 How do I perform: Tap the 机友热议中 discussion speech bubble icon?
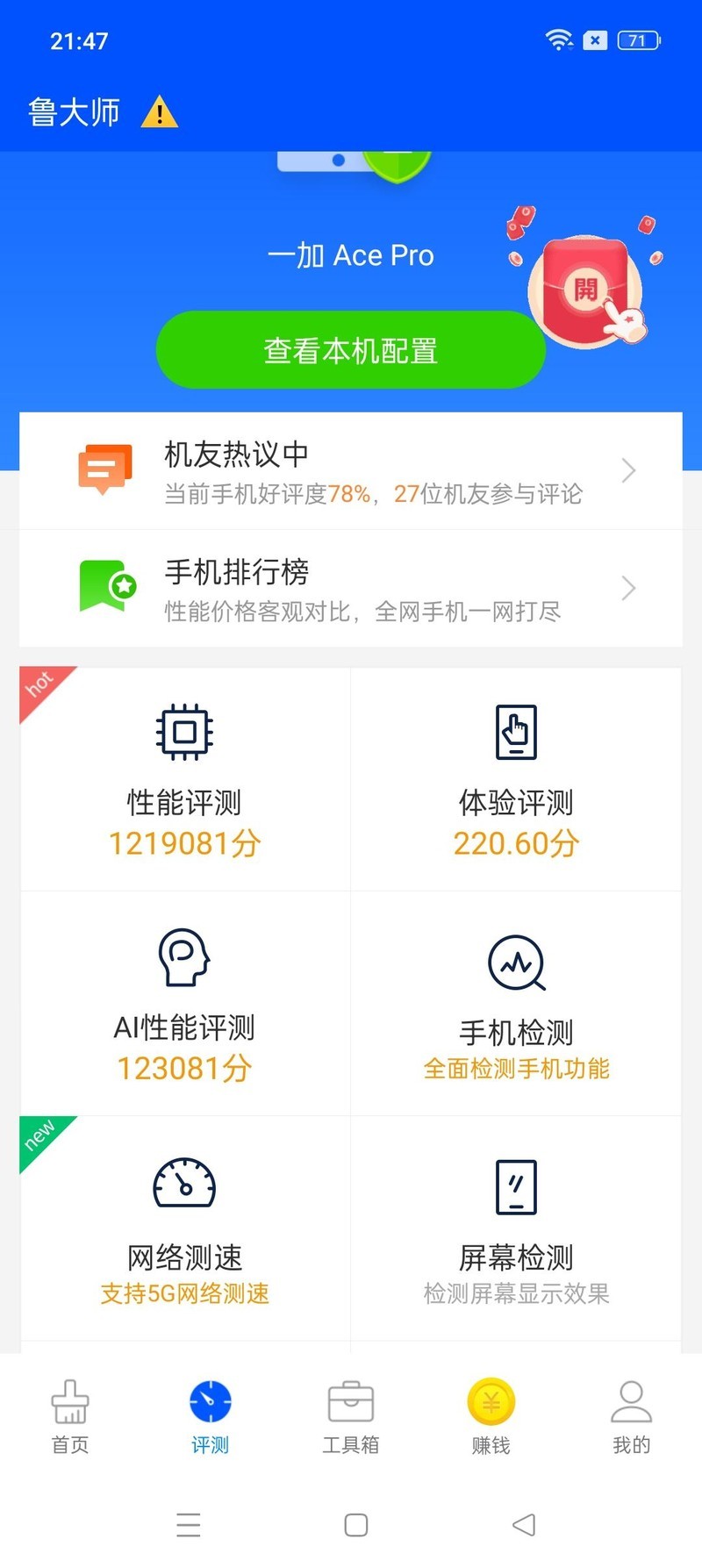point(104,468)
